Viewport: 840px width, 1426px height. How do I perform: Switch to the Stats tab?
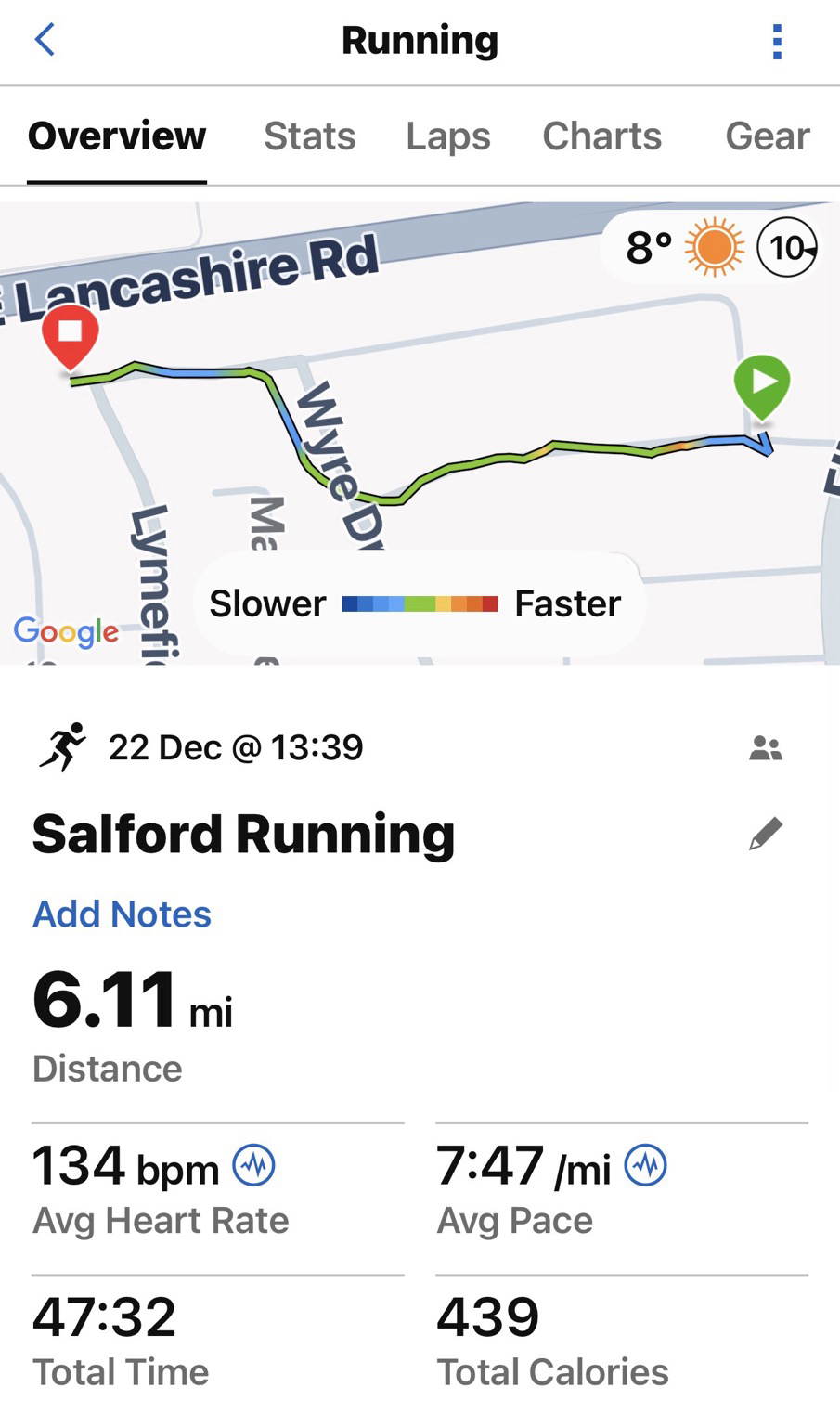[x=309, y=136]
